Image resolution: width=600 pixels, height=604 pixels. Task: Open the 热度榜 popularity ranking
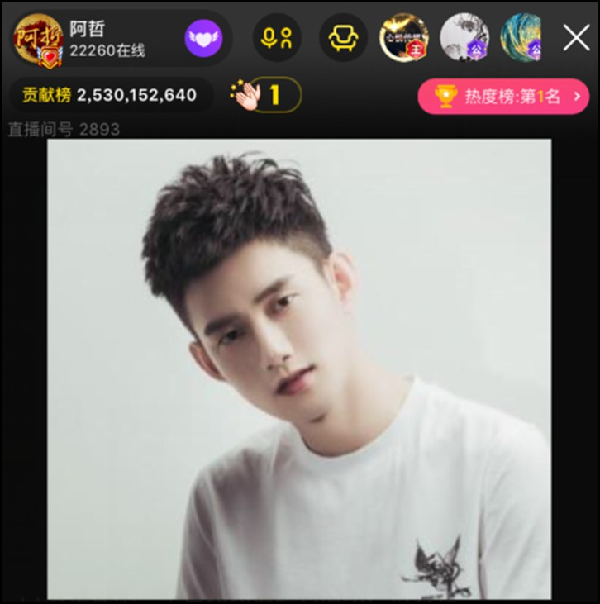(502, 96)
